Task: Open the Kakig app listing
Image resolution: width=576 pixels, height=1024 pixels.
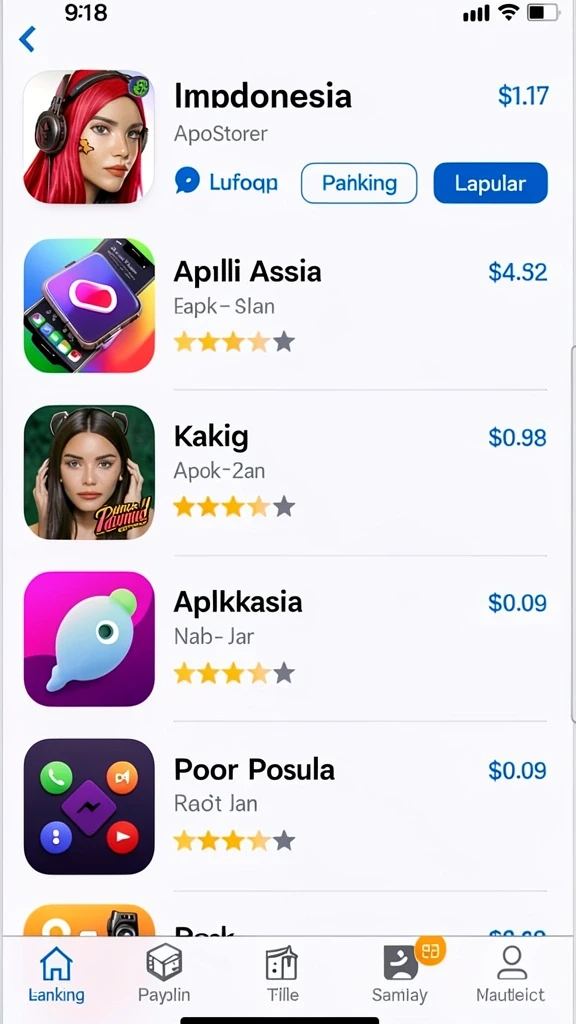Action: click(x=285, y=472)
